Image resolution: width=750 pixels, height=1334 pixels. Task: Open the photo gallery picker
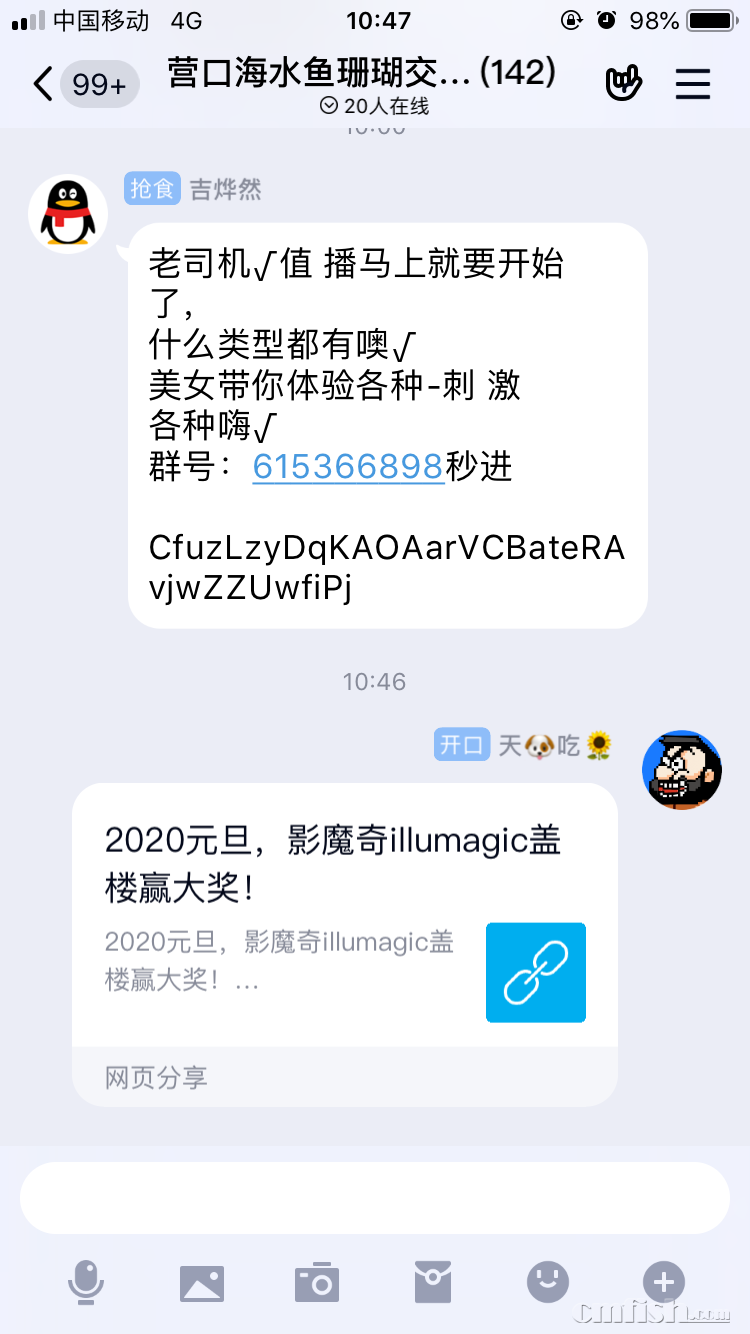[201, 1282]
